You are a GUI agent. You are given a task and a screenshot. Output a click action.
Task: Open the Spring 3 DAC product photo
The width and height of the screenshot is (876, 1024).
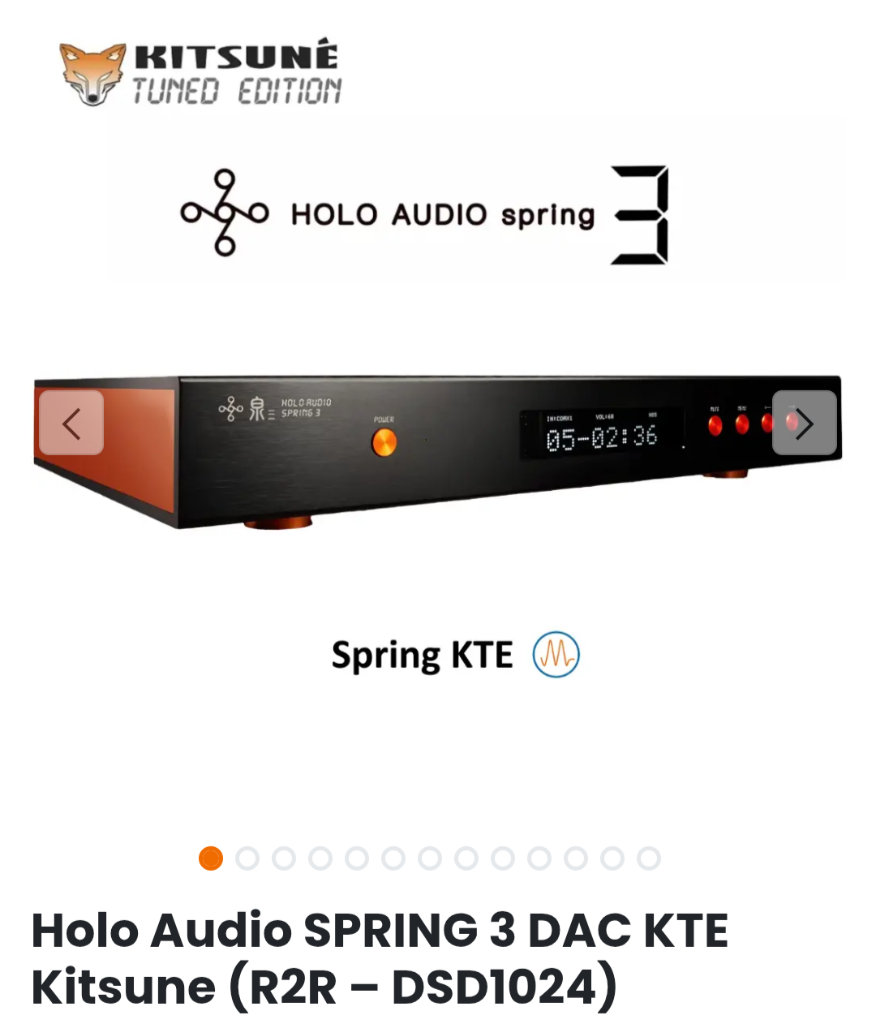[x=437, y=450]
